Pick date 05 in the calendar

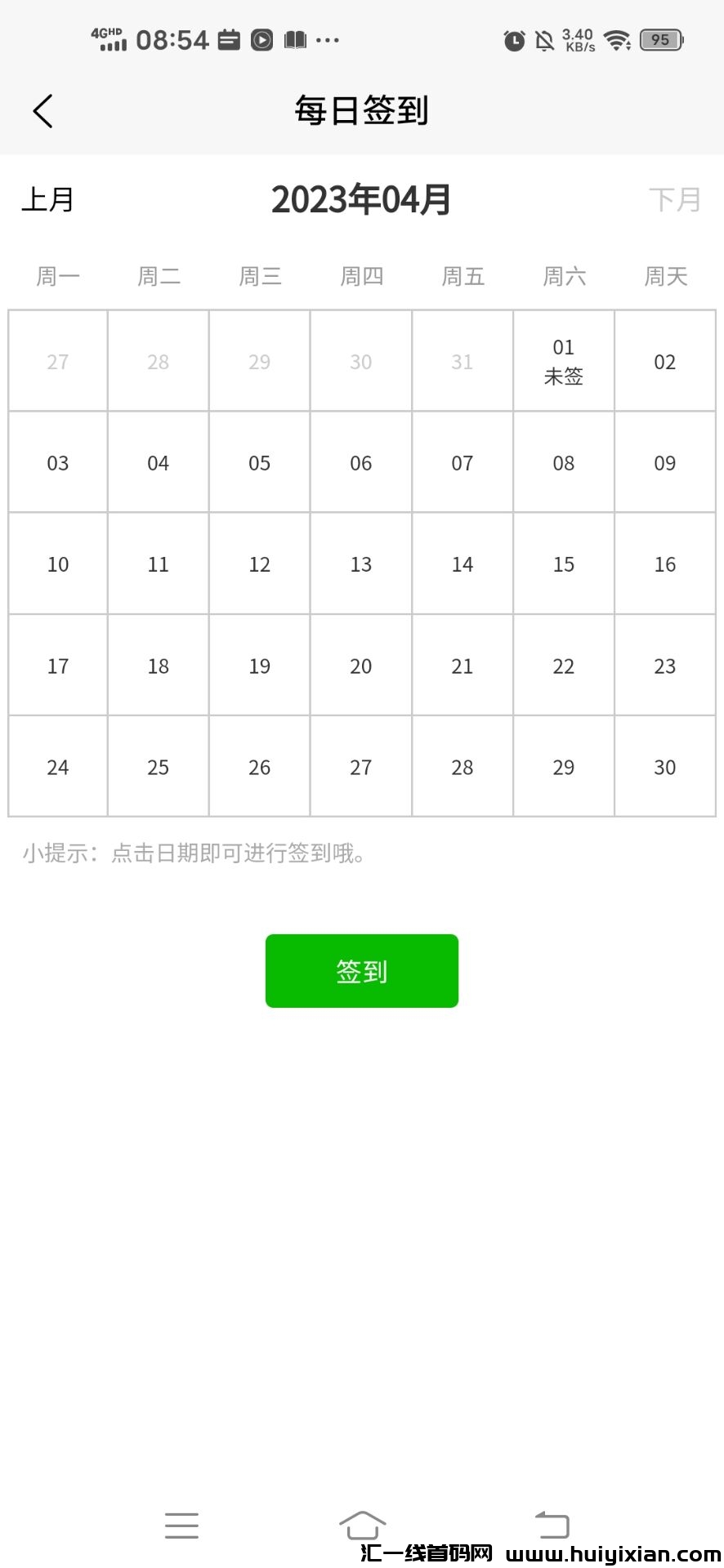point(260,463)
